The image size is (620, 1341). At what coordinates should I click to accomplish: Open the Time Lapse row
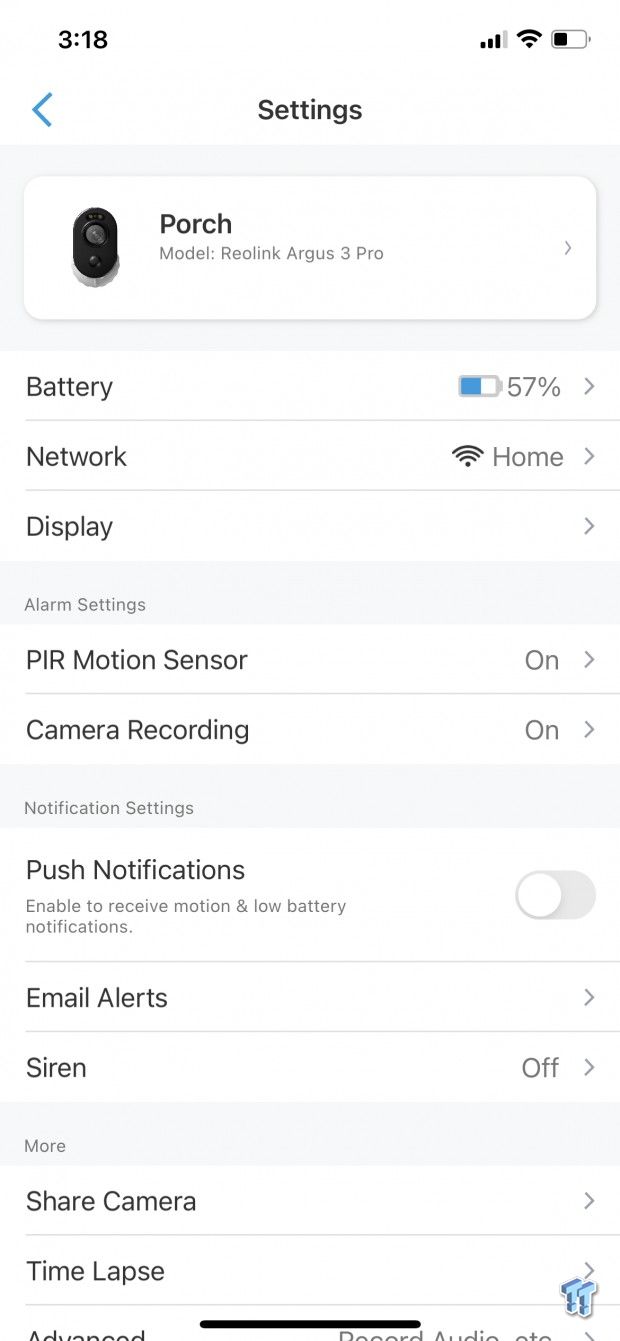[310, 1270]
